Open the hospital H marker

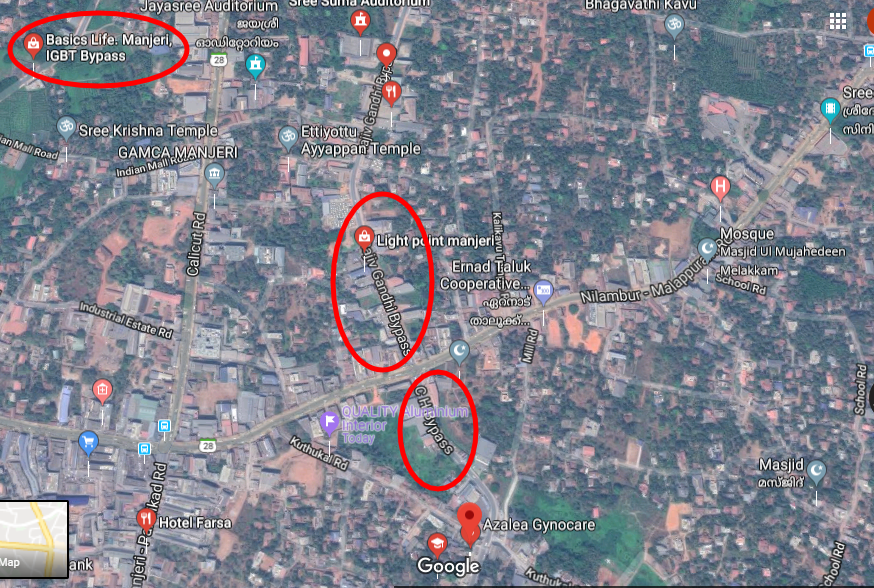pos(719,186)
